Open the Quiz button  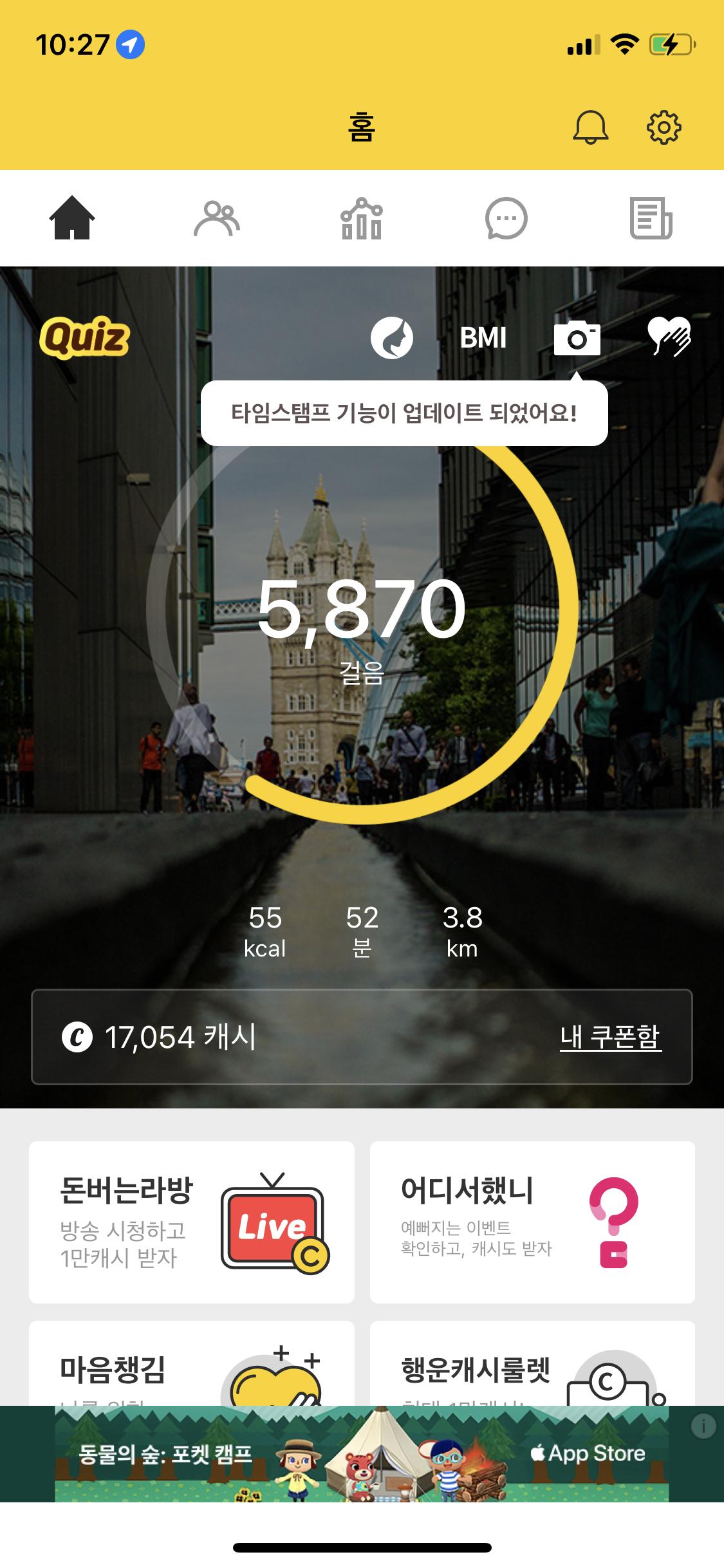point(84,337)
